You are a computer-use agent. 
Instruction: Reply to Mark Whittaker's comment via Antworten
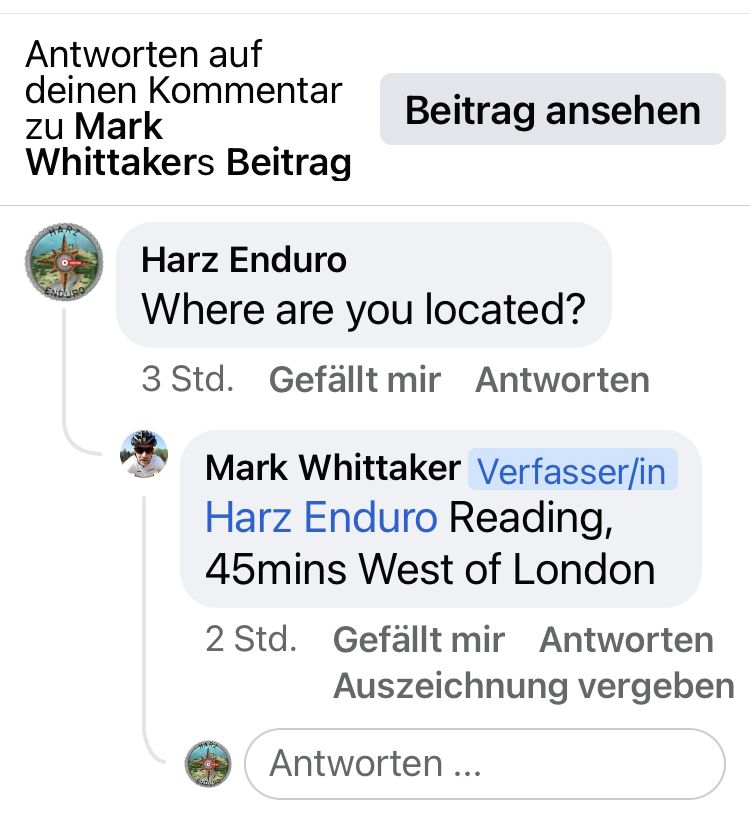[x=626, y=640]
